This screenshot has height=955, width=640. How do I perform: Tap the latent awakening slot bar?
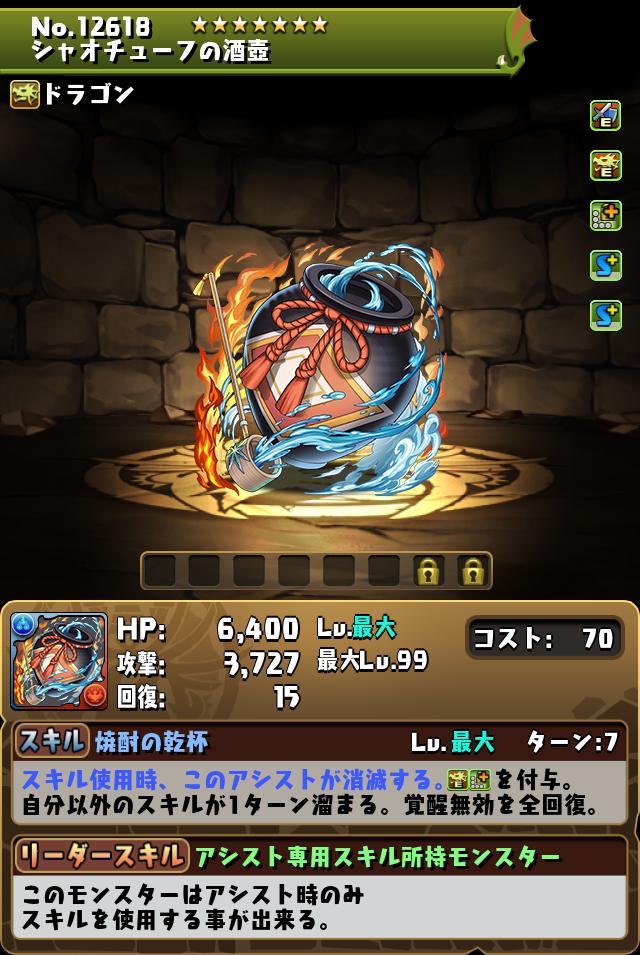[x=315, y=571]
